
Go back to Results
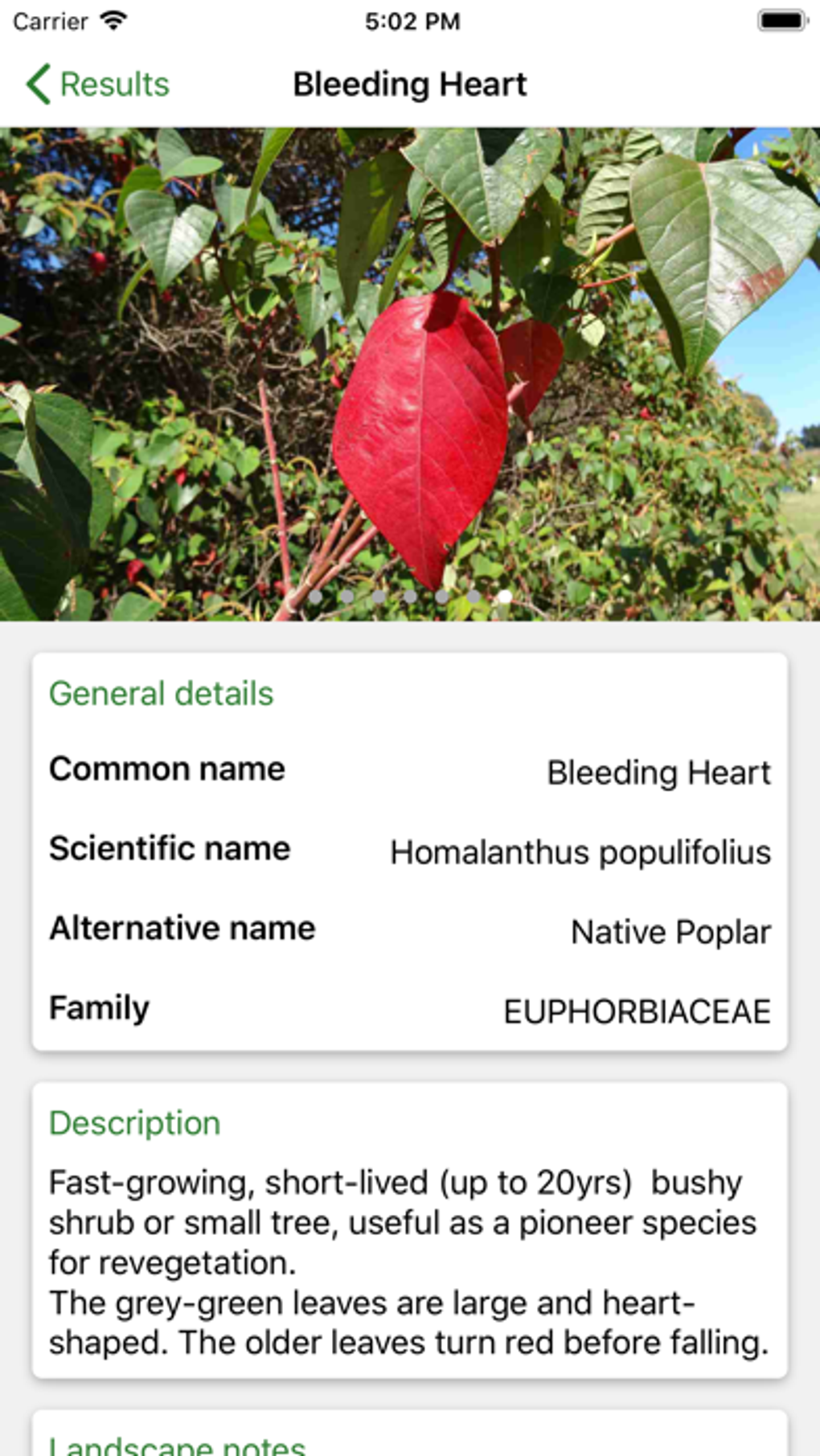(x=97, y=84)
